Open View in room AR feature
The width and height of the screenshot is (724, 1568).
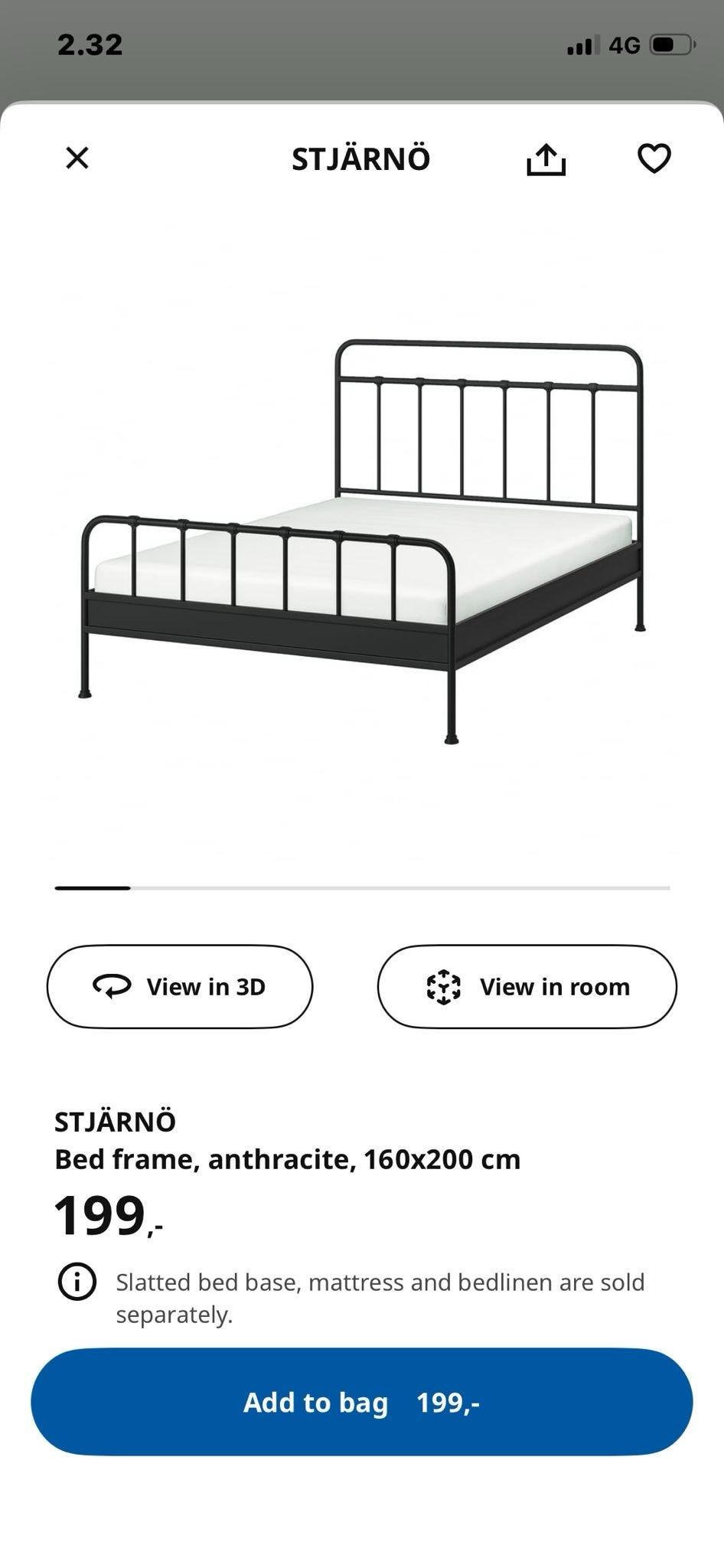[527, 986]
